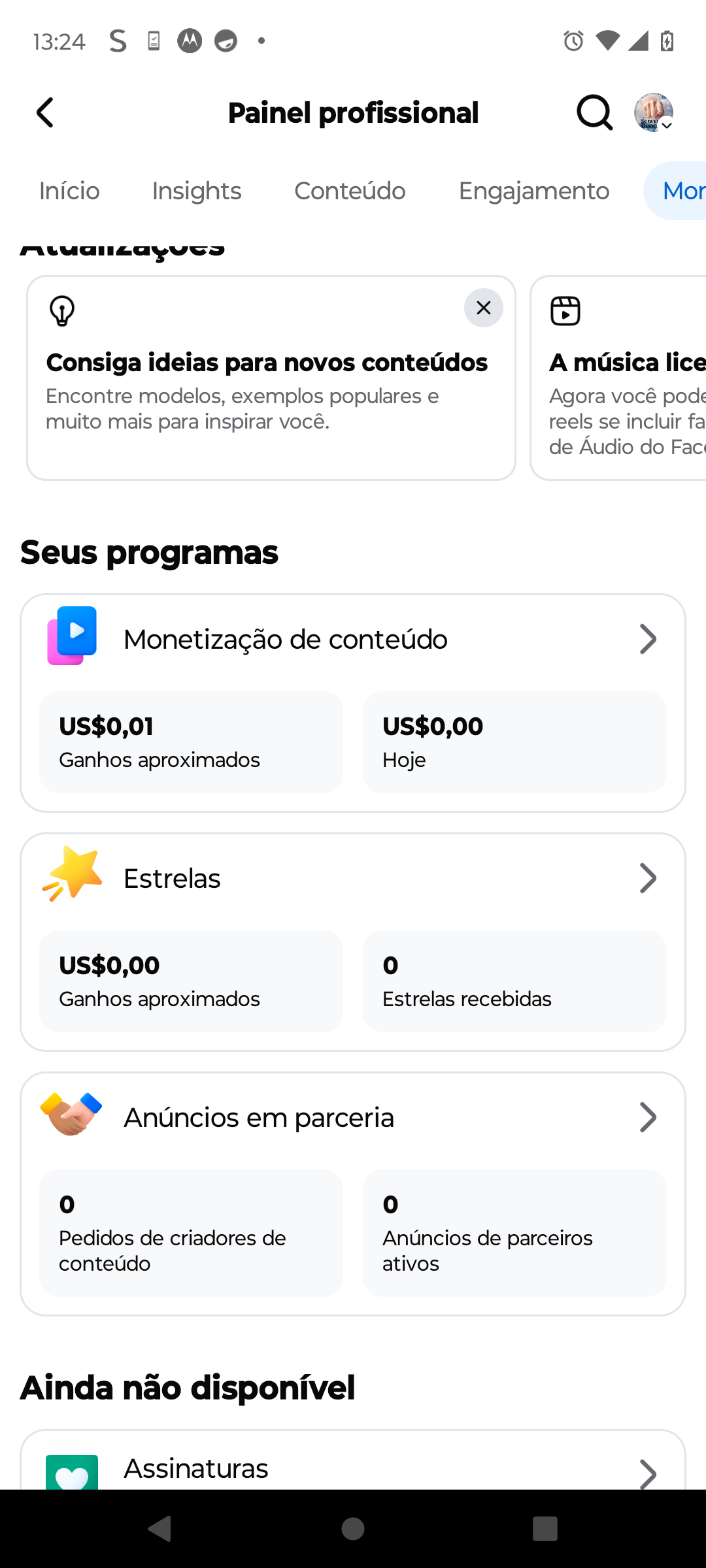Dismiss the content ideas card
The height and width of the screenshot is (1568, 706).
coord(483,308)
